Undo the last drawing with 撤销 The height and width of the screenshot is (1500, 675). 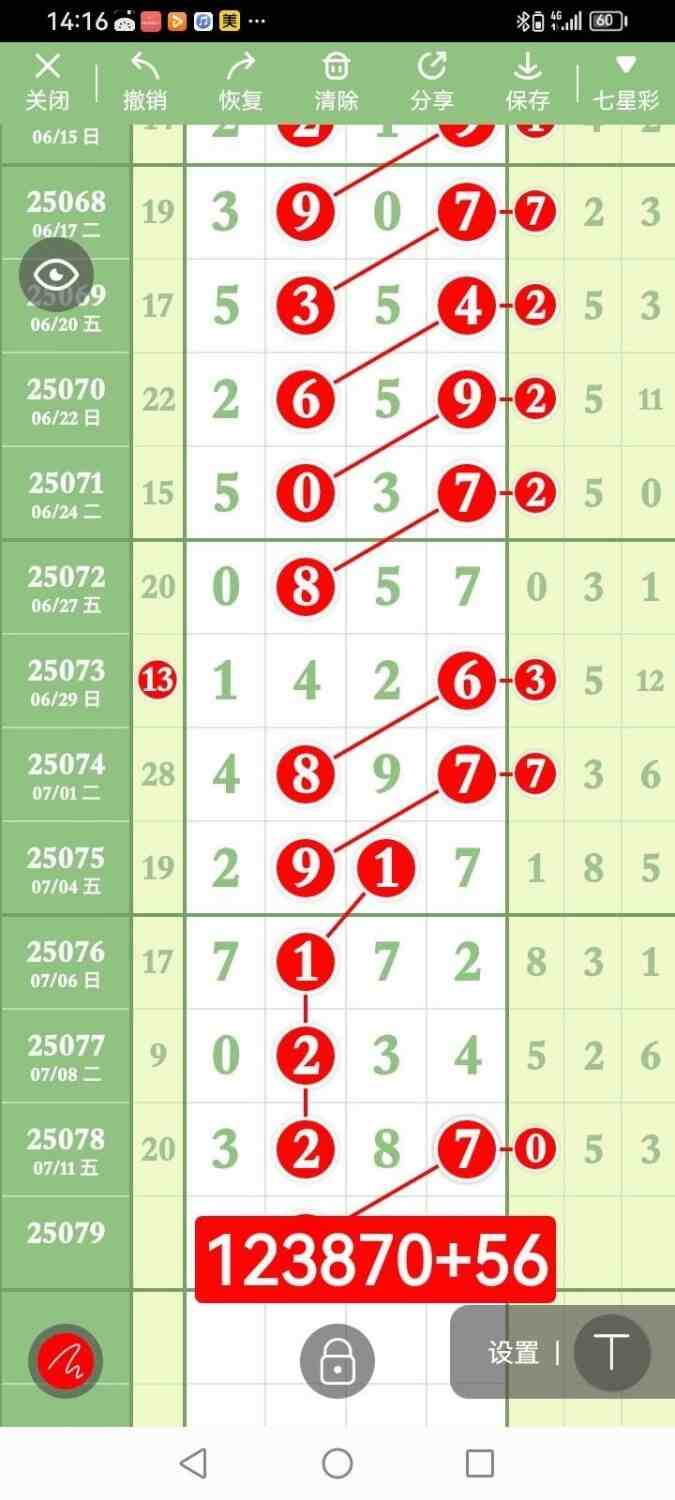click(x=144, y=82)
